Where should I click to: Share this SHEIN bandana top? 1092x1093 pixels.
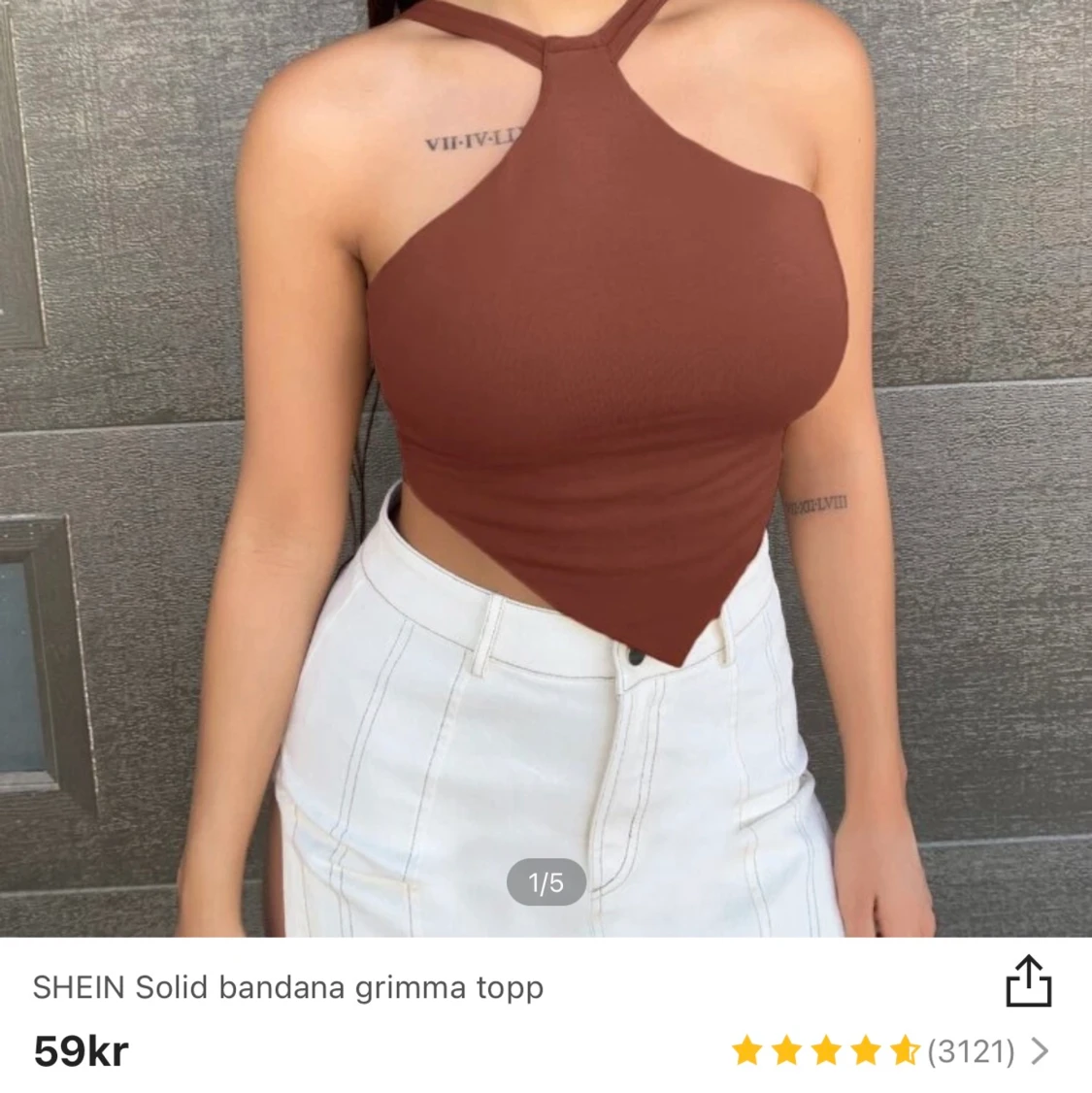pos(1028,982)
